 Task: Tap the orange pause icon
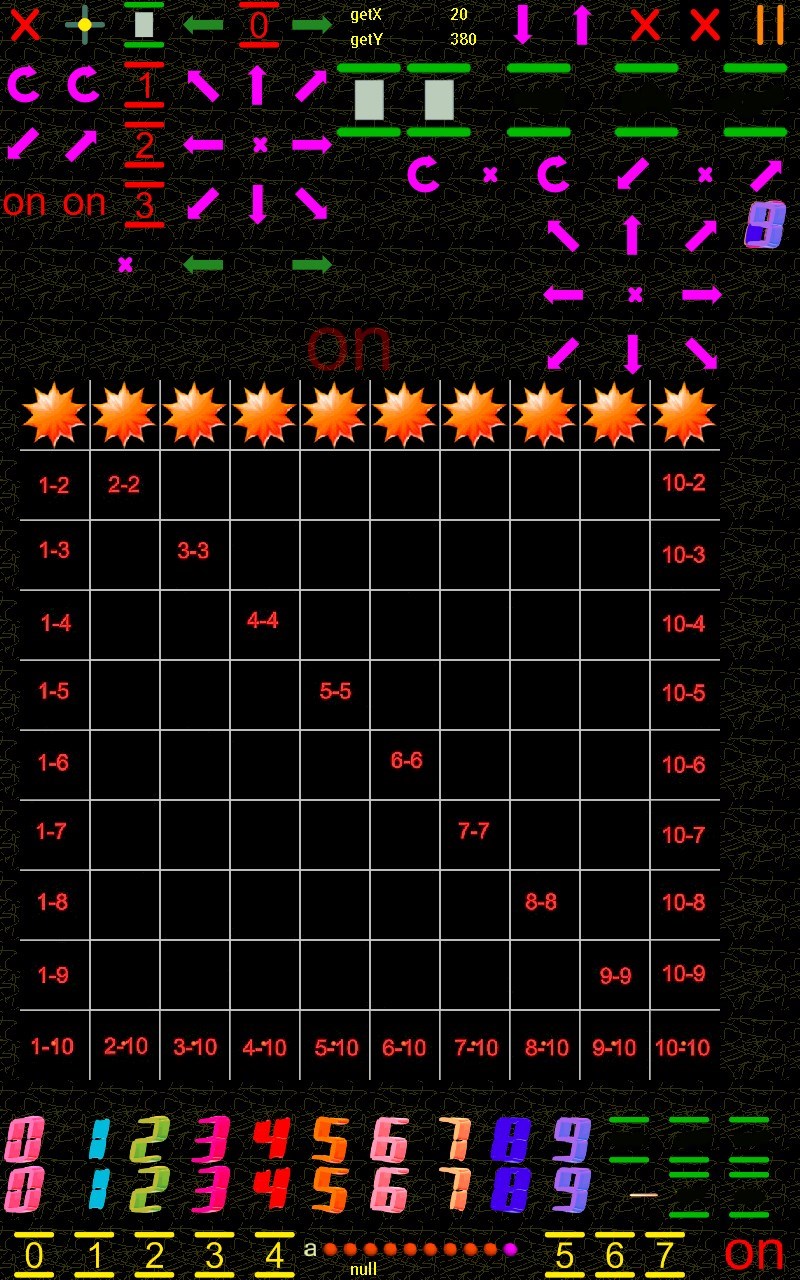pos(769,25)
